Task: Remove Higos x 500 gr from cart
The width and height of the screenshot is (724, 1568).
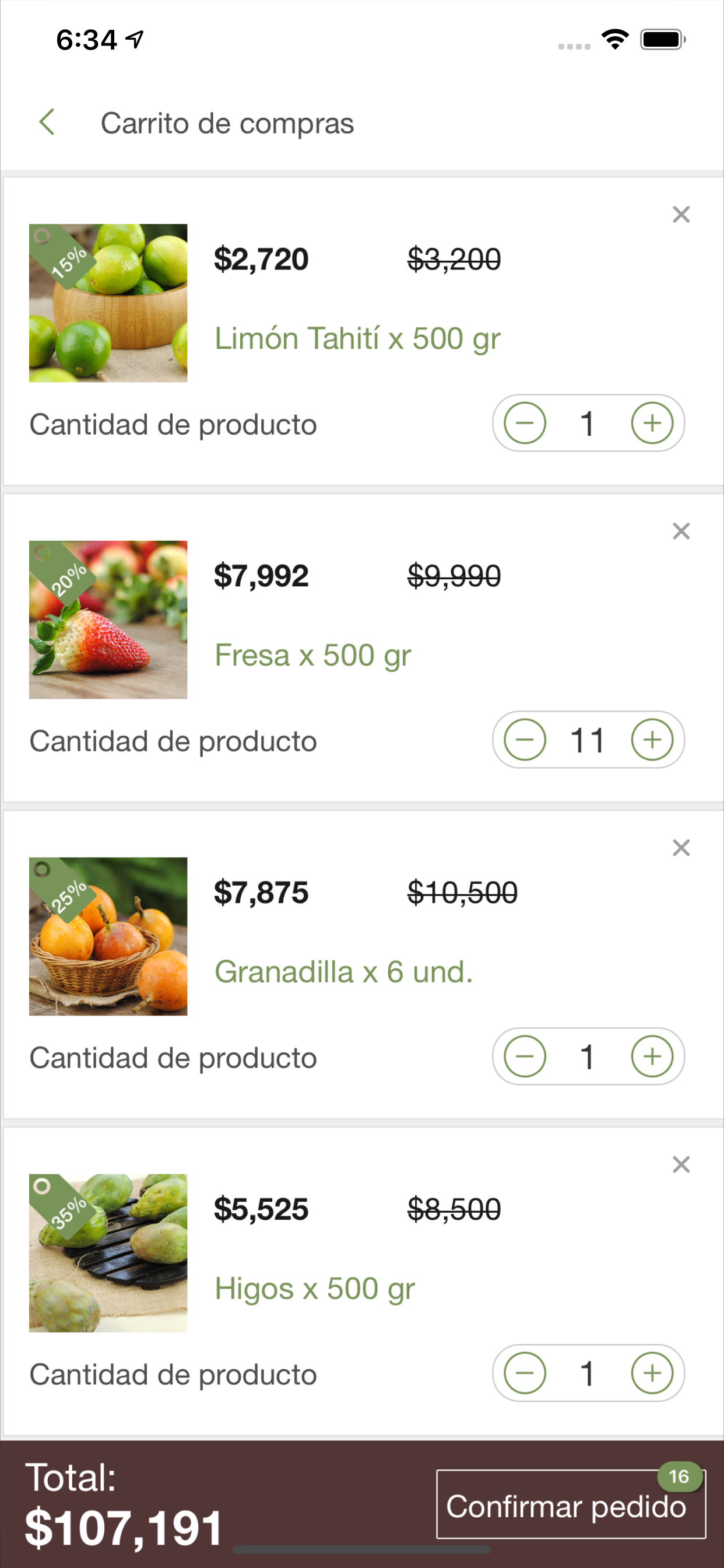Action: point(681,1164)
